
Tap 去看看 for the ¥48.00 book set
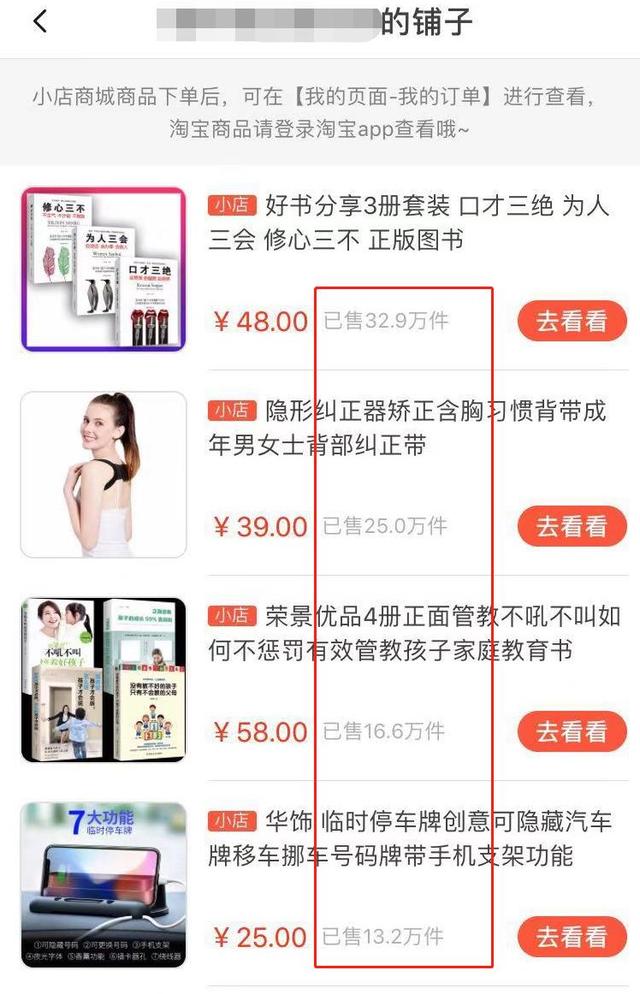(x=571, y=321)
